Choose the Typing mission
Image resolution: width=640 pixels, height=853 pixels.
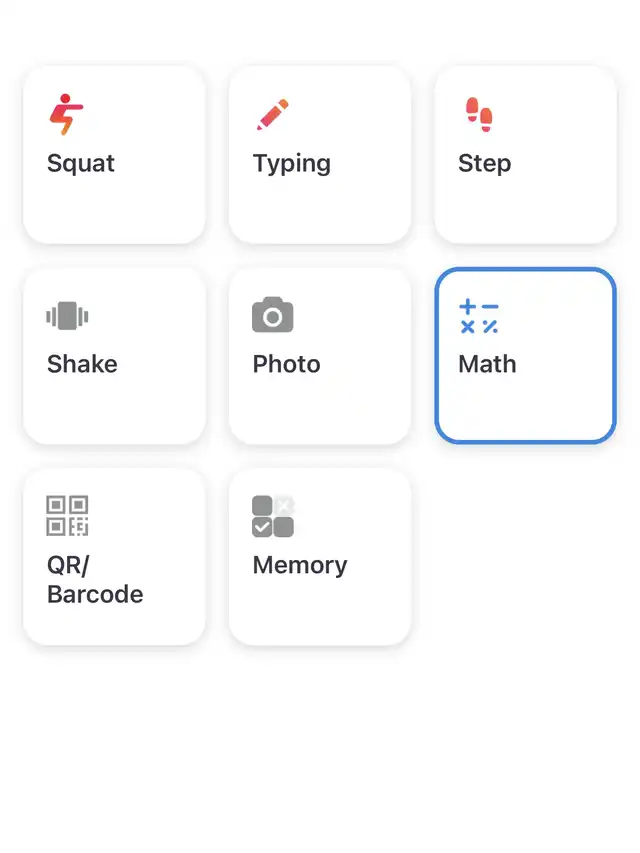pos(320,155)
